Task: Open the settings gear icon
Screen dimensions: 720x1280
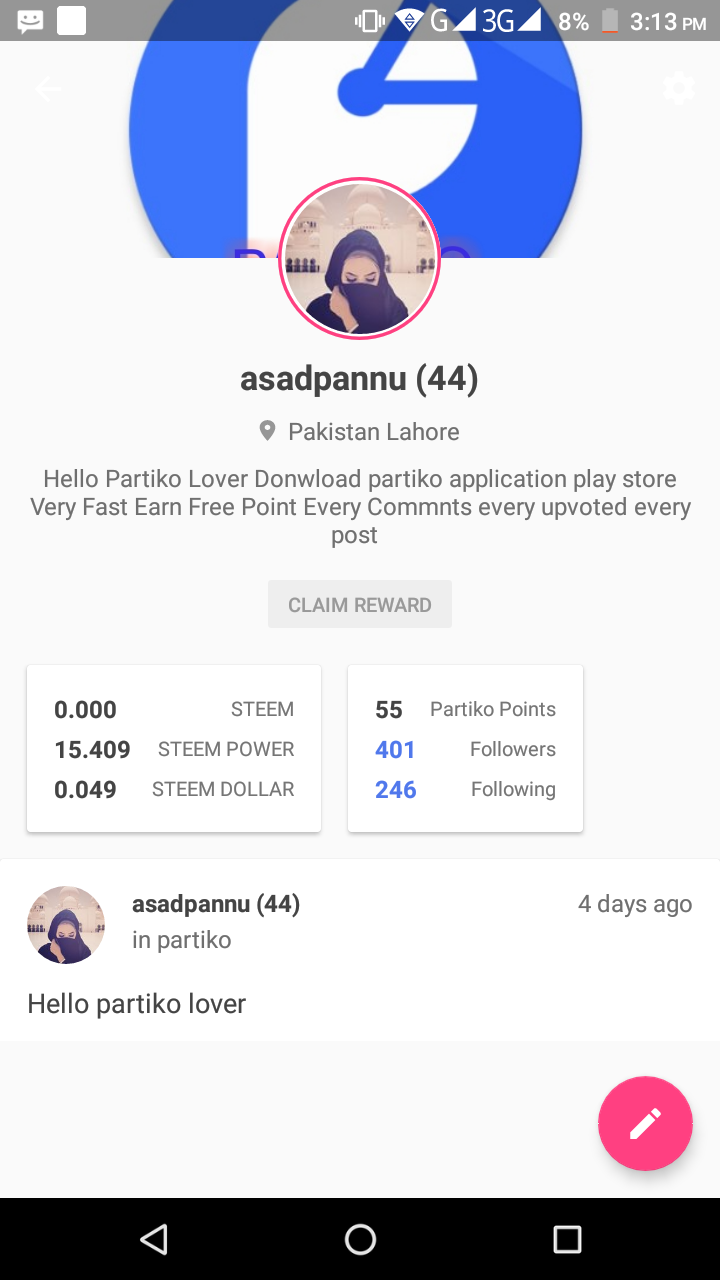Action: [679, 87]
